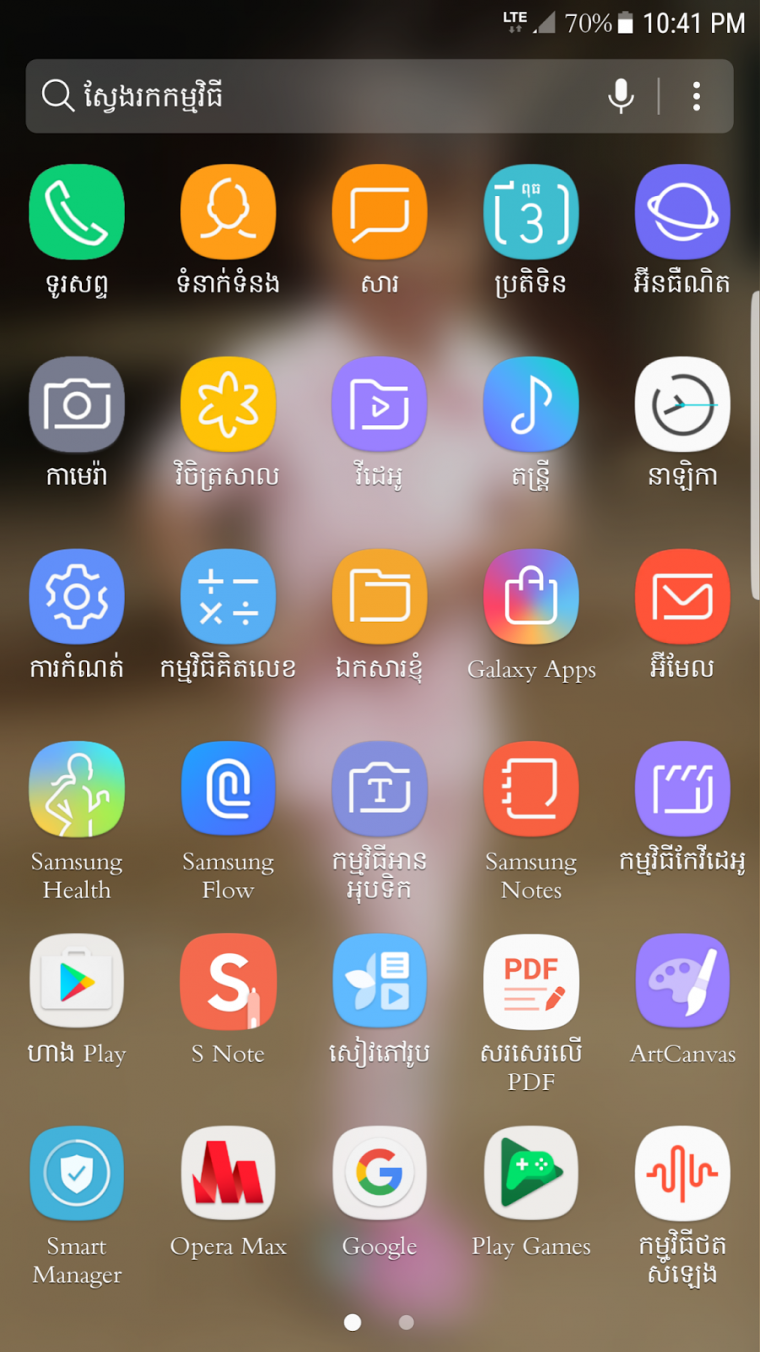Open the Google app
Viewport: 760px width, 1352px height.
click(x=380, y=1173)
